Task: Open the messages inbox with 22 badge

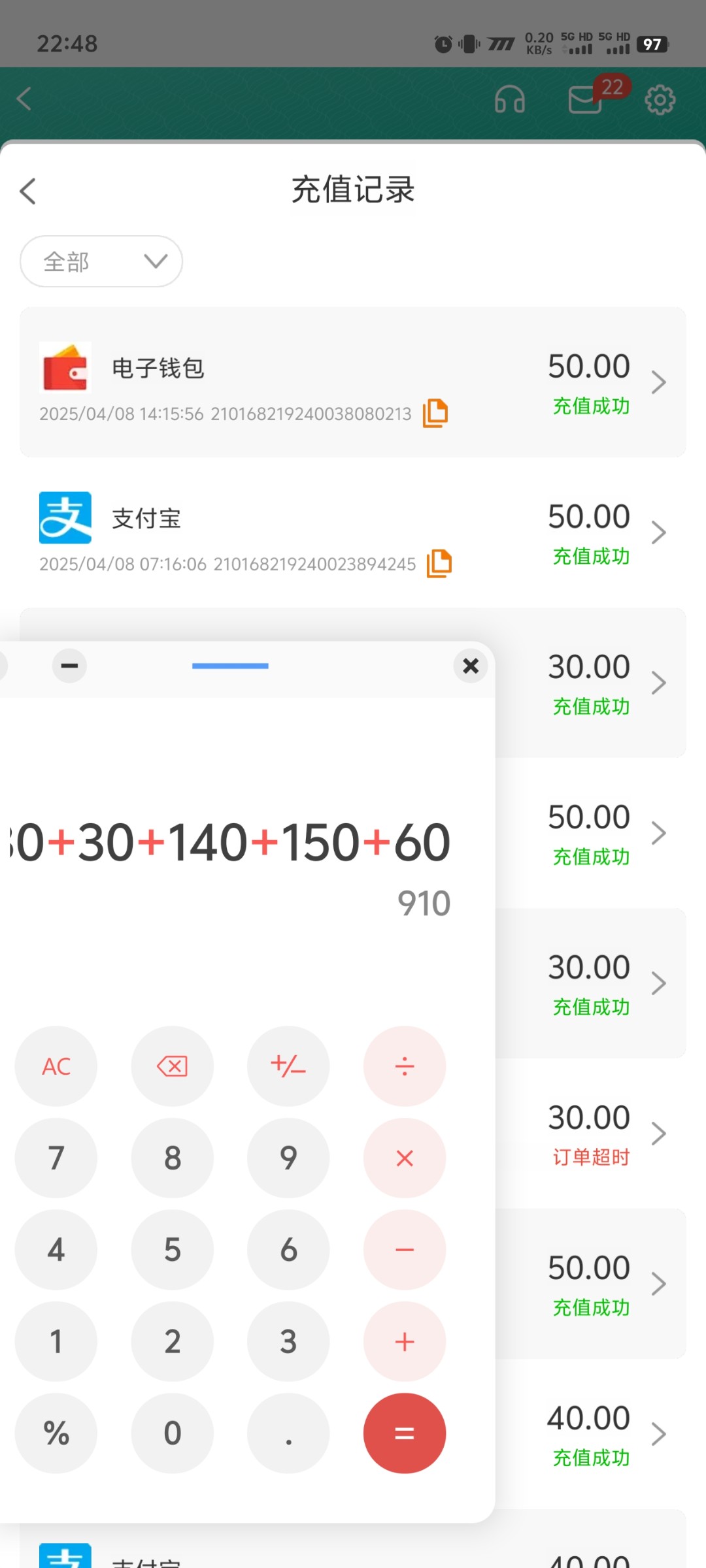Action: point(586,100)
